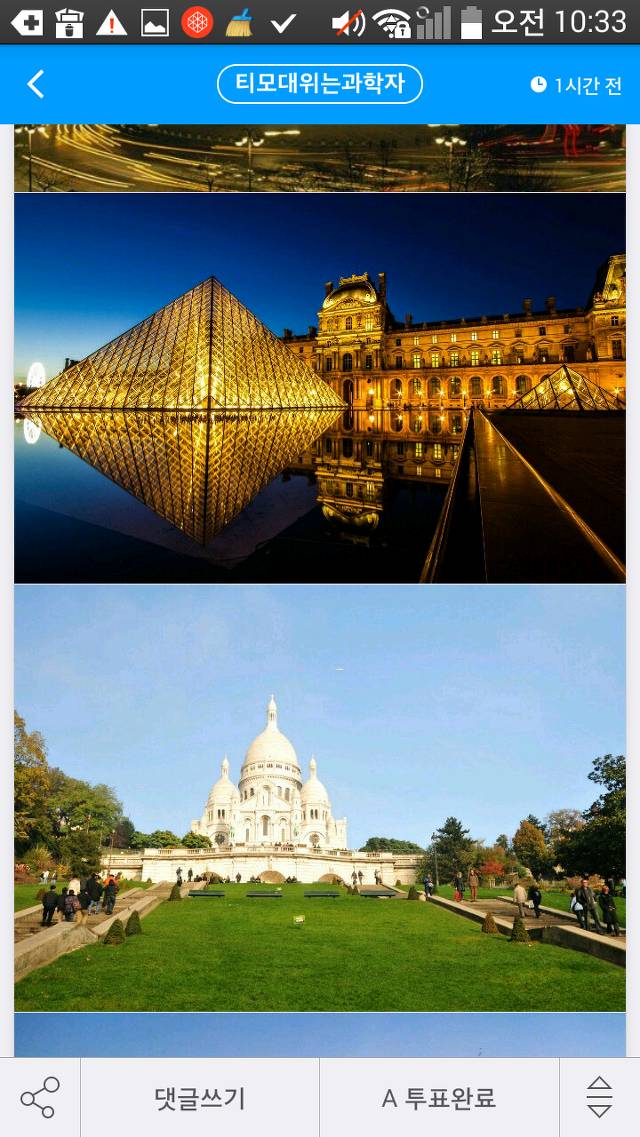Share this post
Screen dimensions: 640x1137
(40, 1098)
